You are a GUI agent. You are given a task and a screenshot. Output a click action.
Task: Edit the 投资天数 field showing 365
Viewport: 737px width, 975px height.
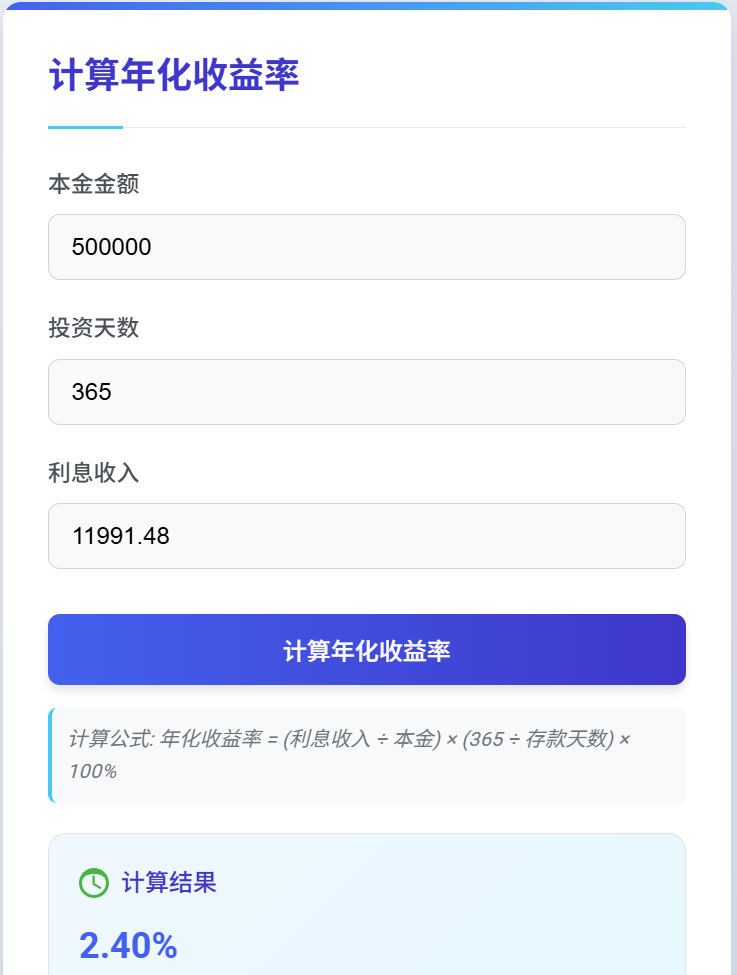pyautogui.click(x=366, y=392)
